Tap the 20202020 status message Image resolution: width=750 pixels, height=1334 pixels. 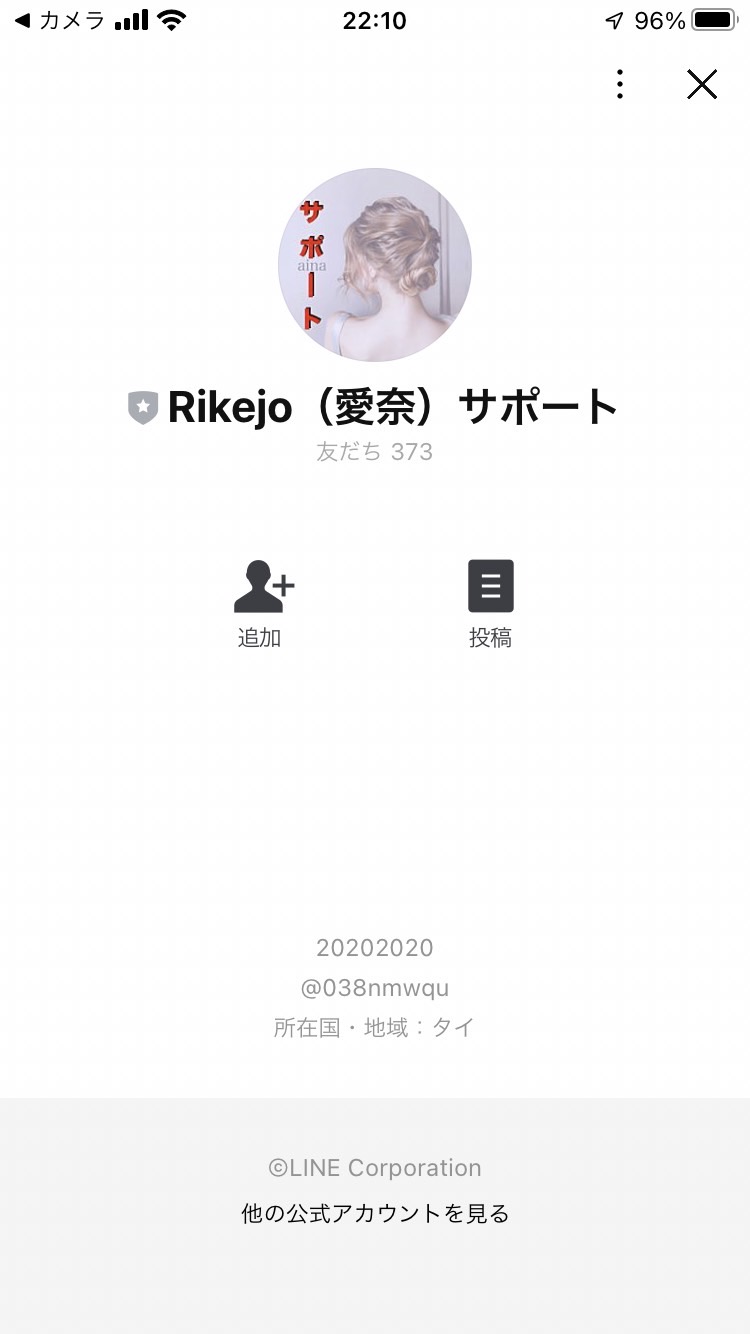click(374, 947)
